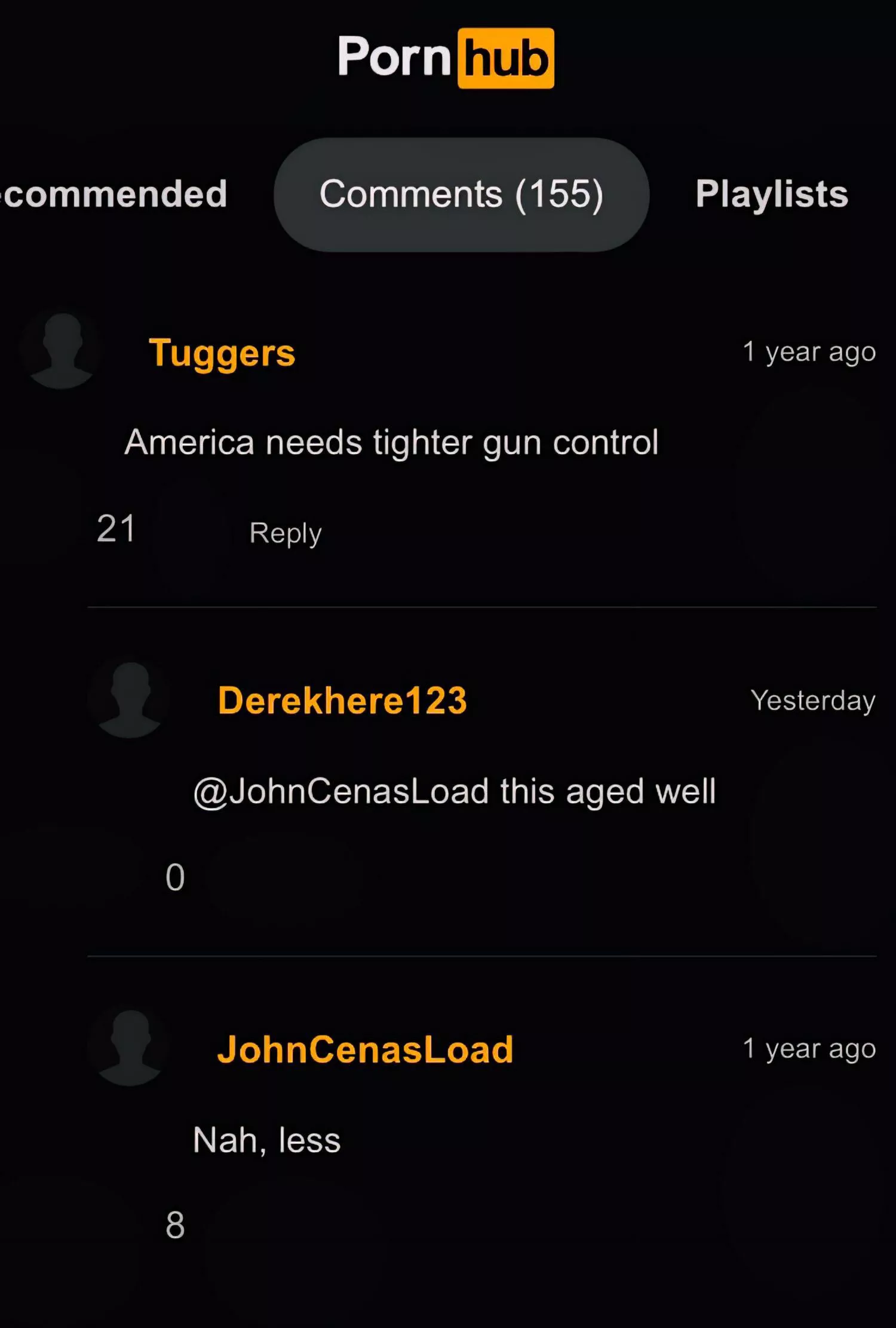Screen dimensions: 896x1328
Task: Tap the avatar beside Derekhere123
Action: 130,700
